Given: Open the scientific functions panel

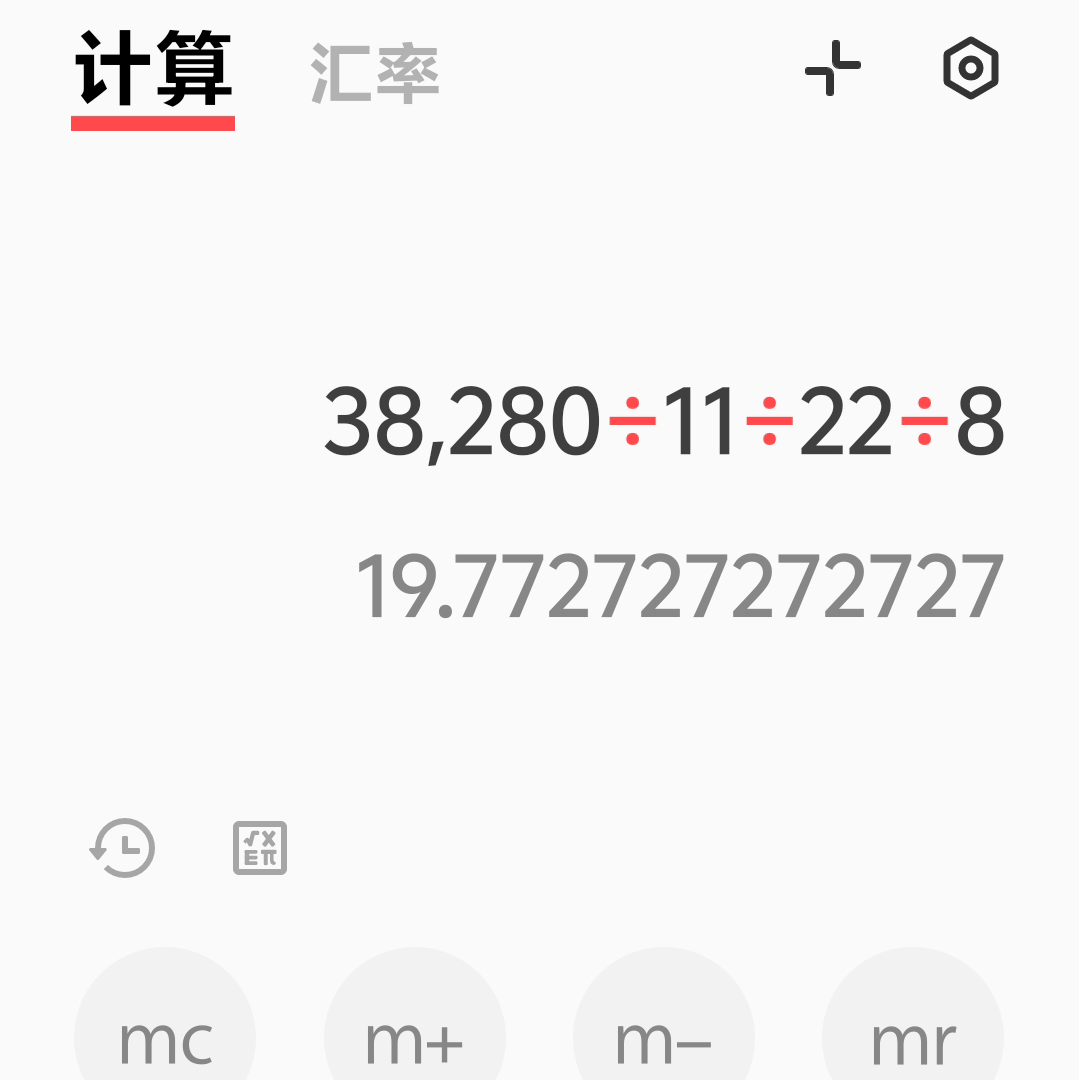Looking at the screenshot, I should coord(260,848).
